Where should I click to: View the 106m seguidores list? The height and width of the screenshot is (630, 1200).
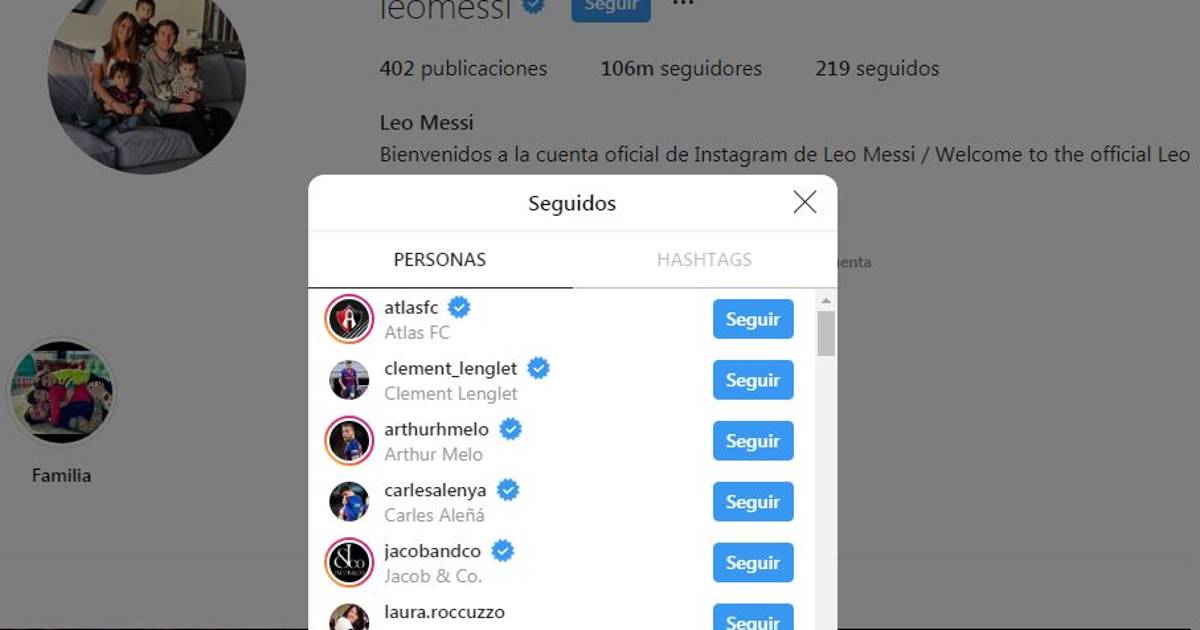[x=681, y=69]
